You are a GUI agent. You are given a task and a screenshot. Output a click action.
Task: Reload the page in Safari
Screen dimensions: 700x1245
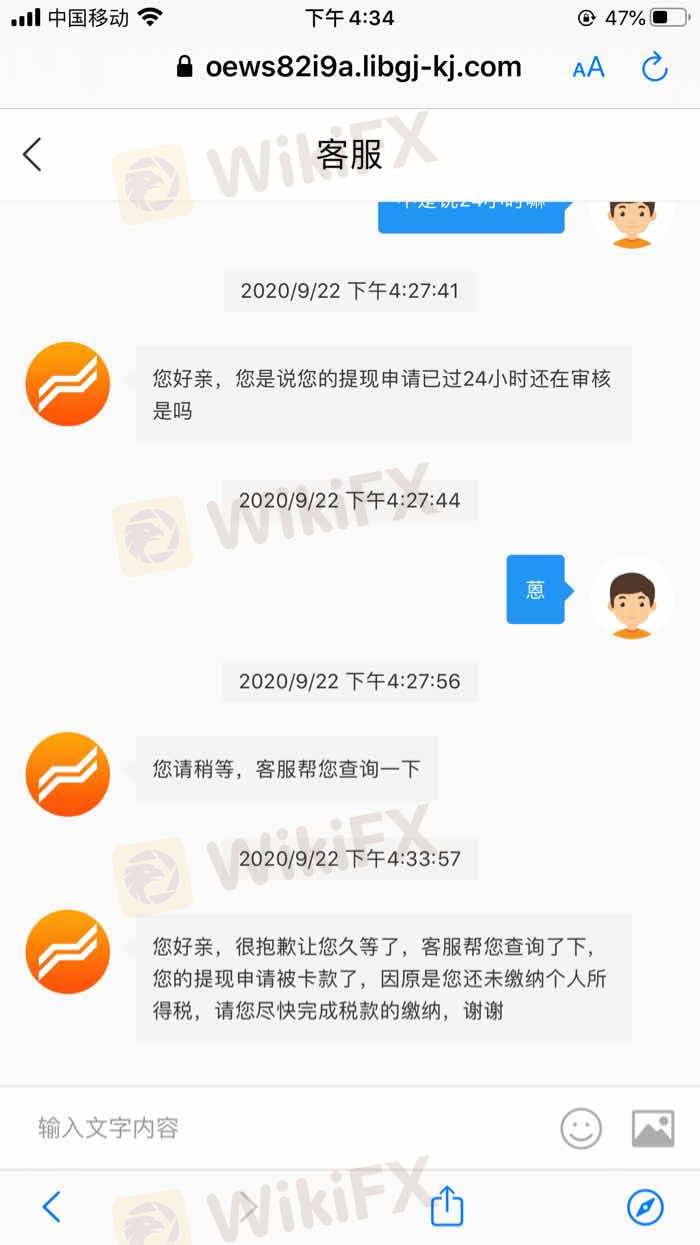[x=654, y=68]
